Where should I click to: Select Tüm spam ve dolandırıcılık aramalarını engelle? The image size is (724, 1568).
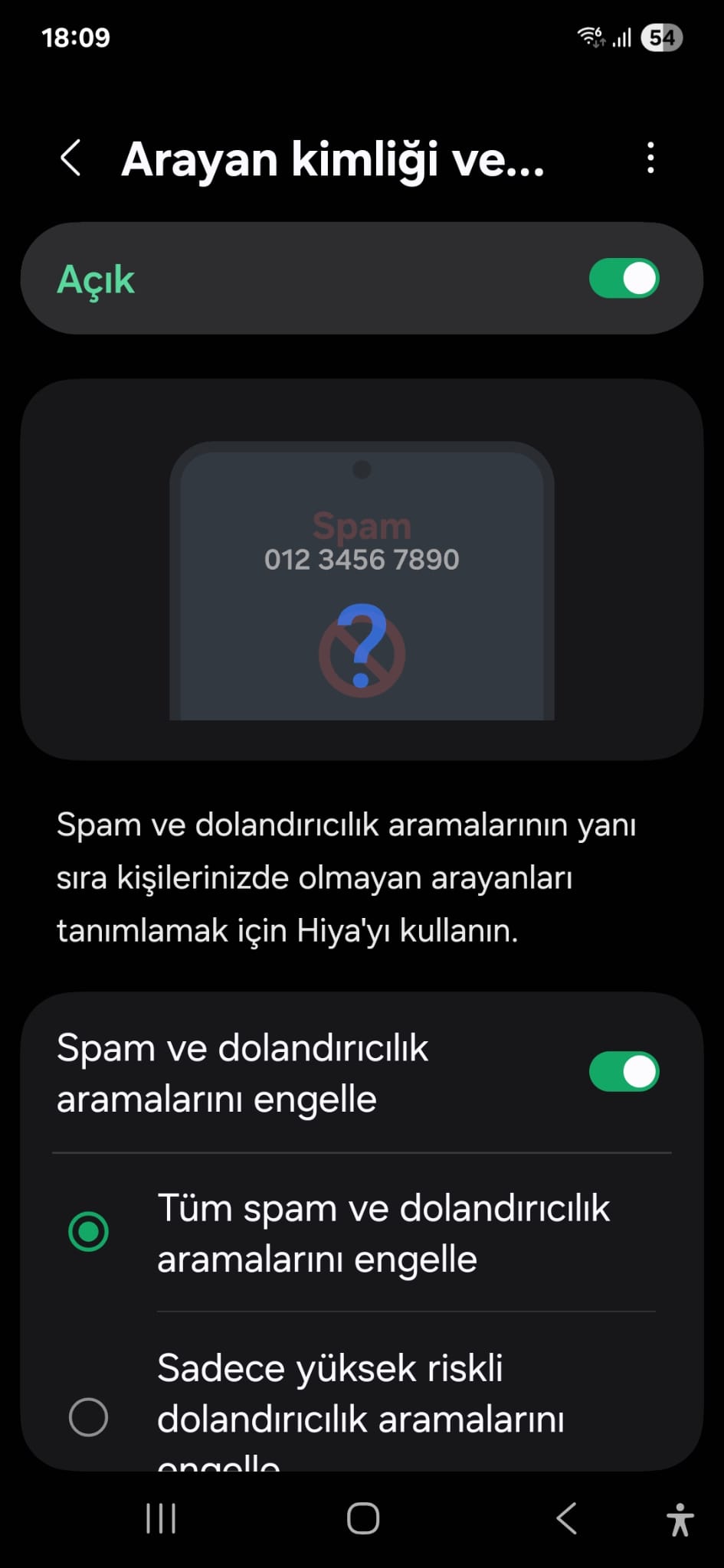point(89,1232)
